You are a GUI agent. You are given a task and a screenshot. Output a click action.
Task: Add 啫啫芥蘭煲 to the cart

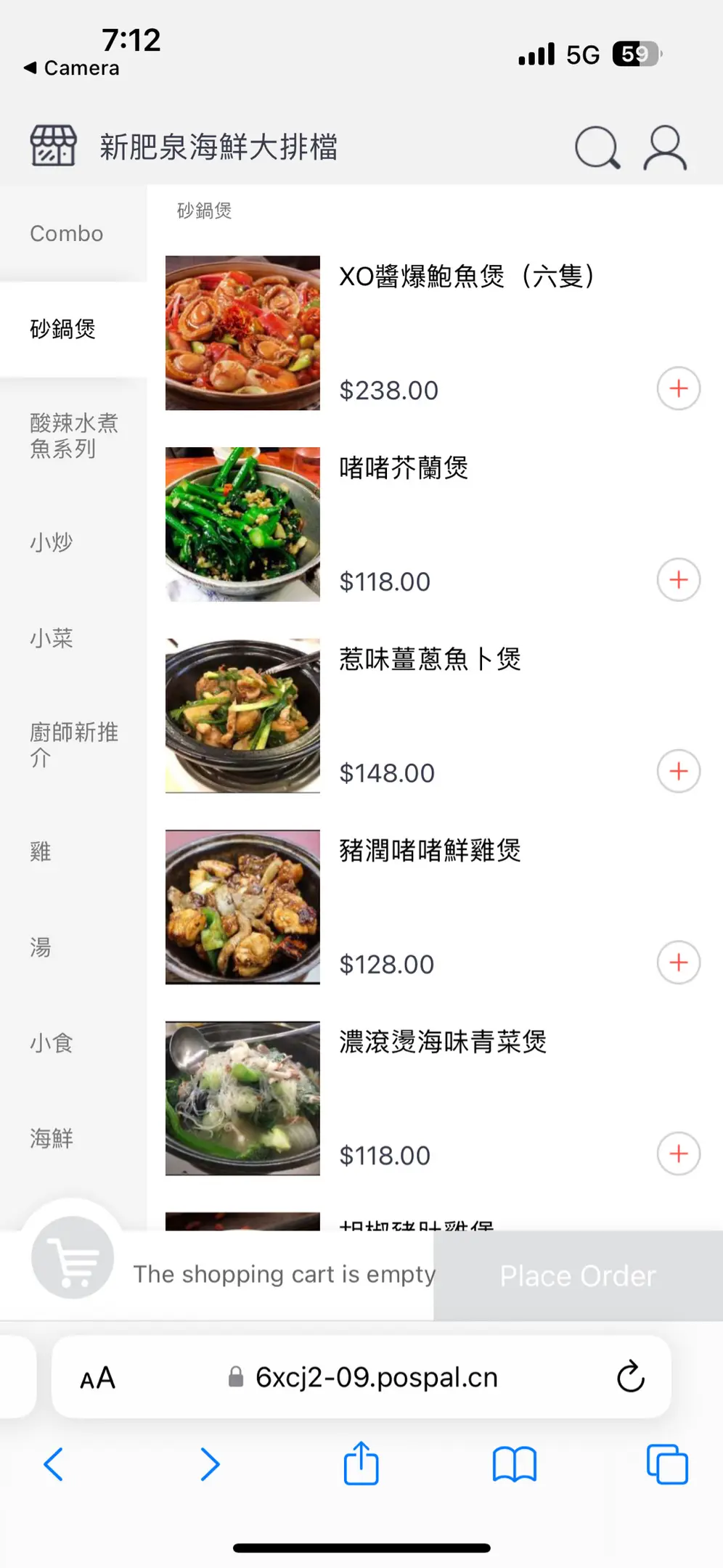[678, 579]
